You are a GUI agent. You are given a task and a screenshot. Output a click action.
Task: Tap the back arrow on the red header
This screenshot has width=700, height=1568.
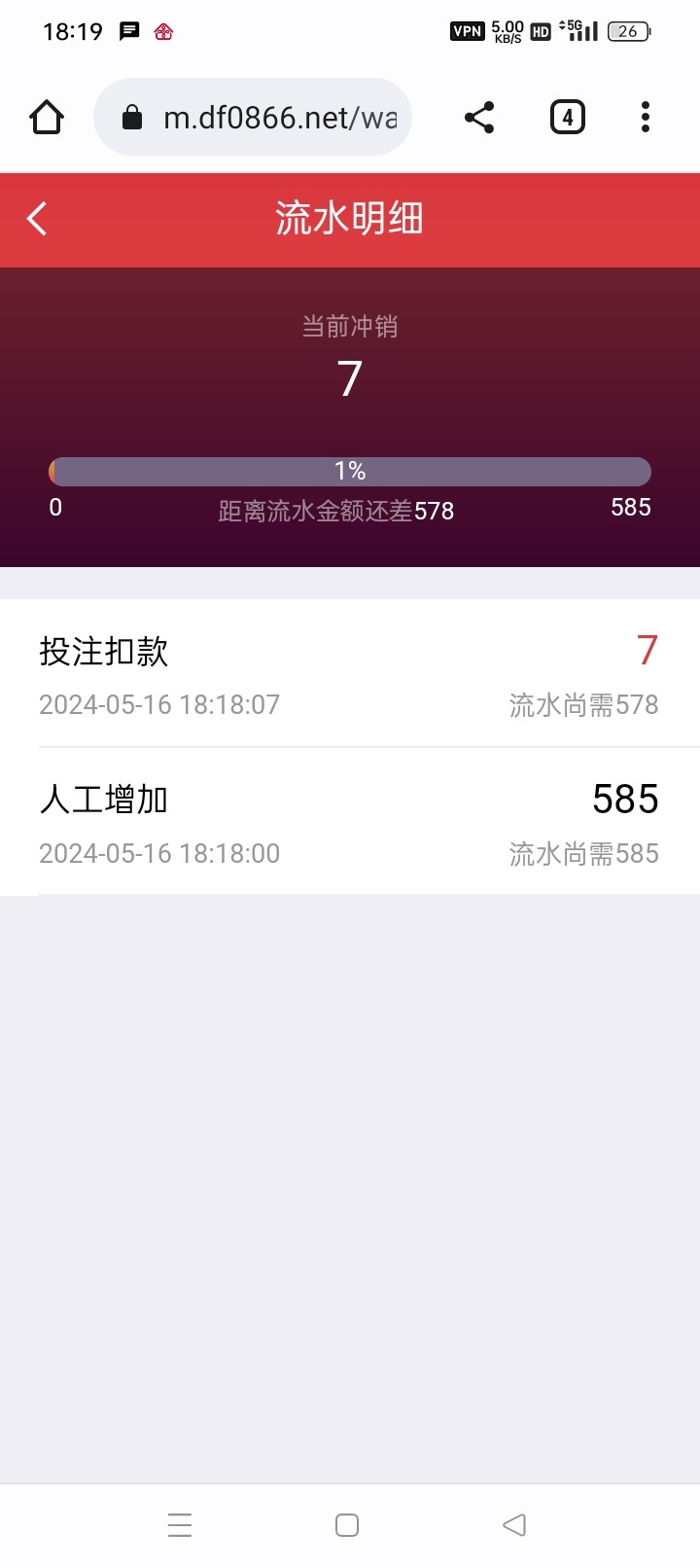(36, 219)
